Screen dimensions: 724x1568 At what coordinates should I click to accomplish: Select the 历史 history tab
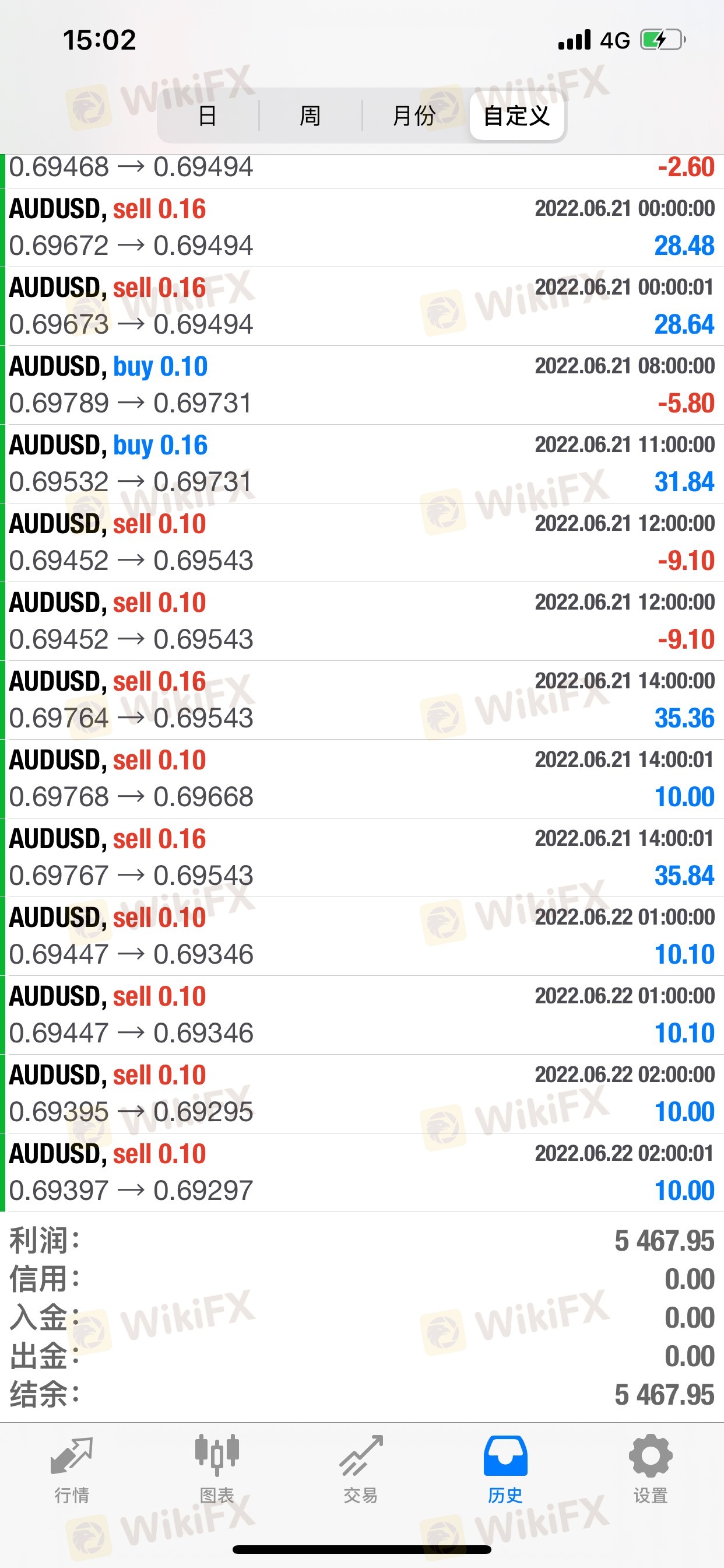click(x=505, y=1468)
